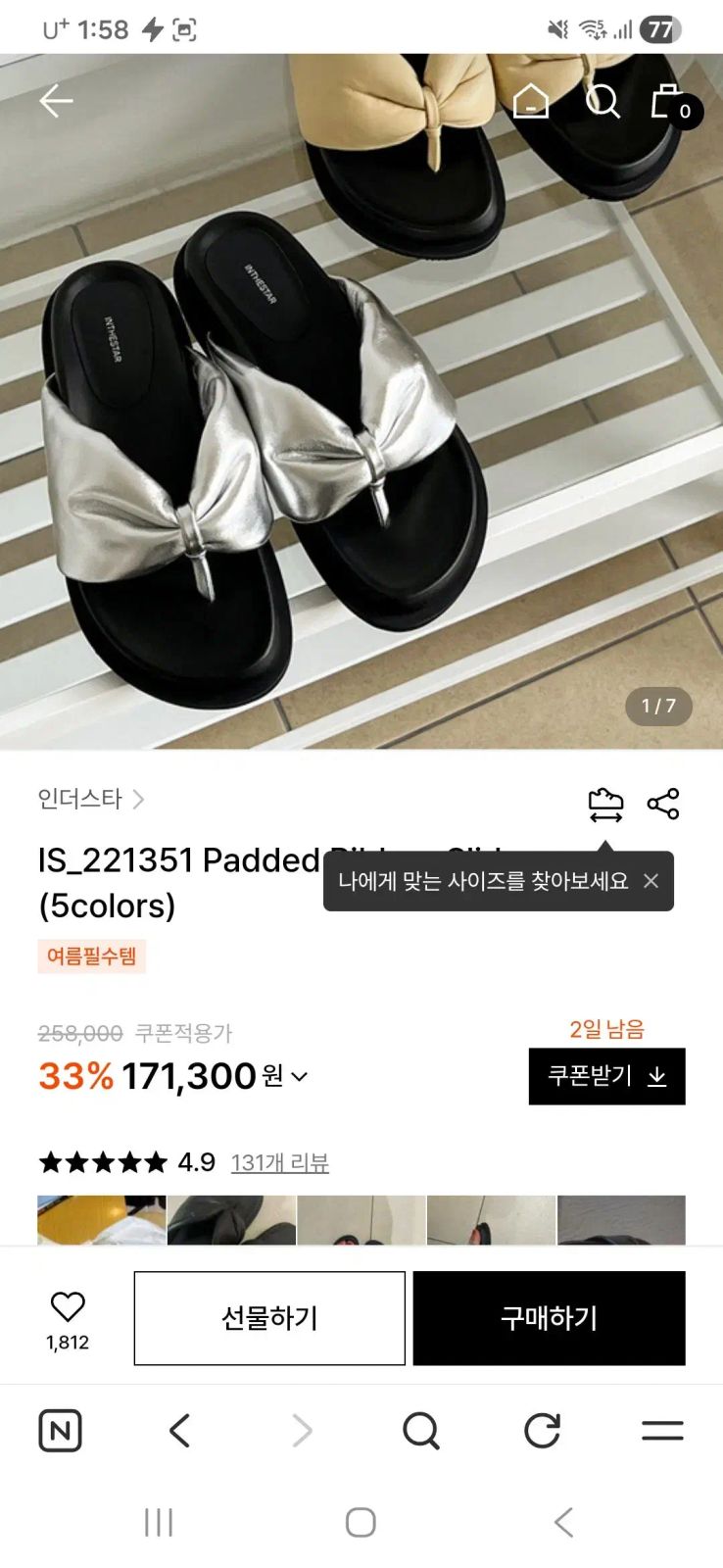The height and width of the screenshot is (1568, 723).
Task: Tap 쿠폰받기 to download coupon
Action: [x=607, y=1076]
